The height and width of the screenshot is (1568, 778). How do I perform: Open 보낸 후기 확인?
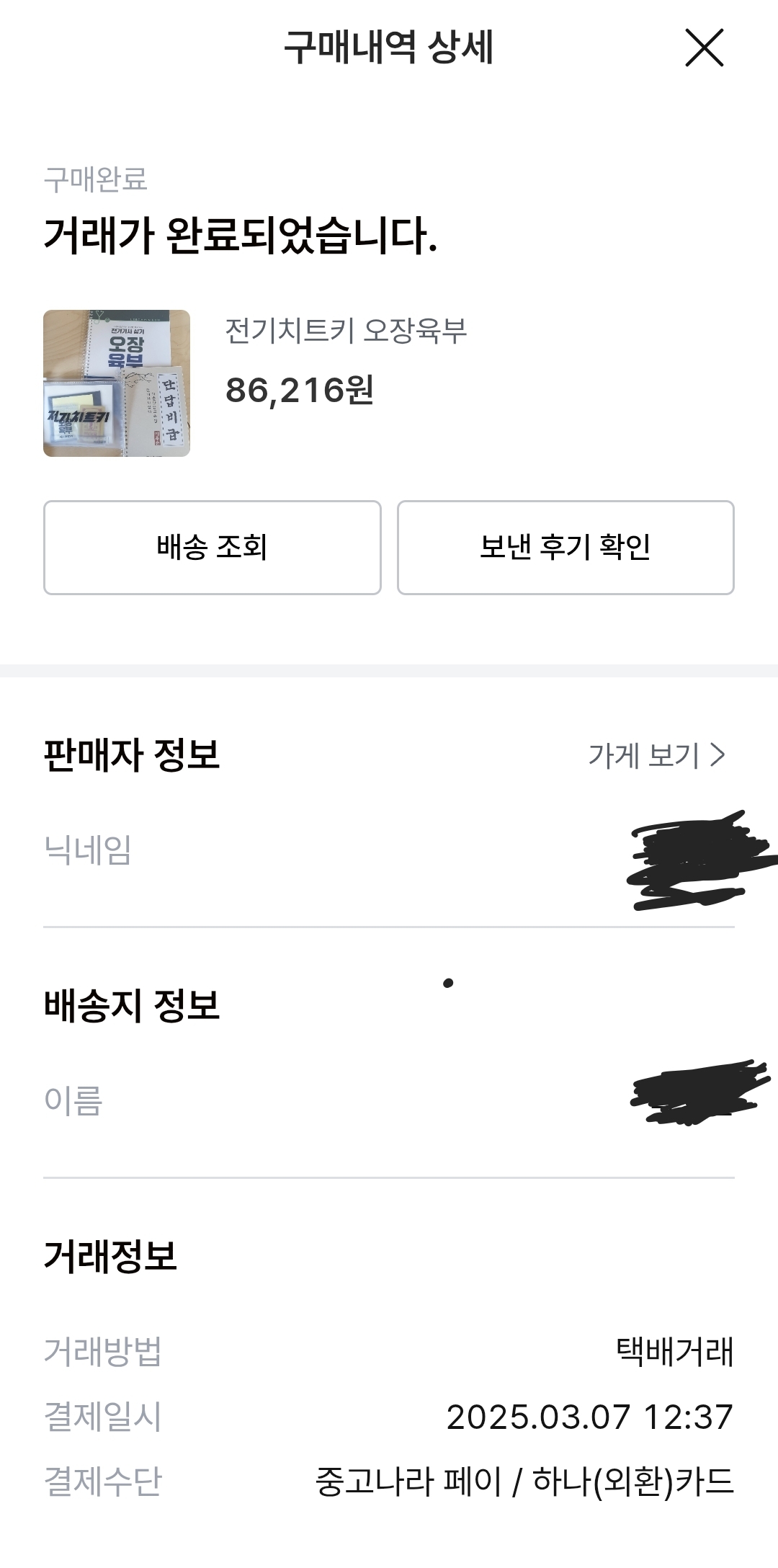[x=565, y=548]
